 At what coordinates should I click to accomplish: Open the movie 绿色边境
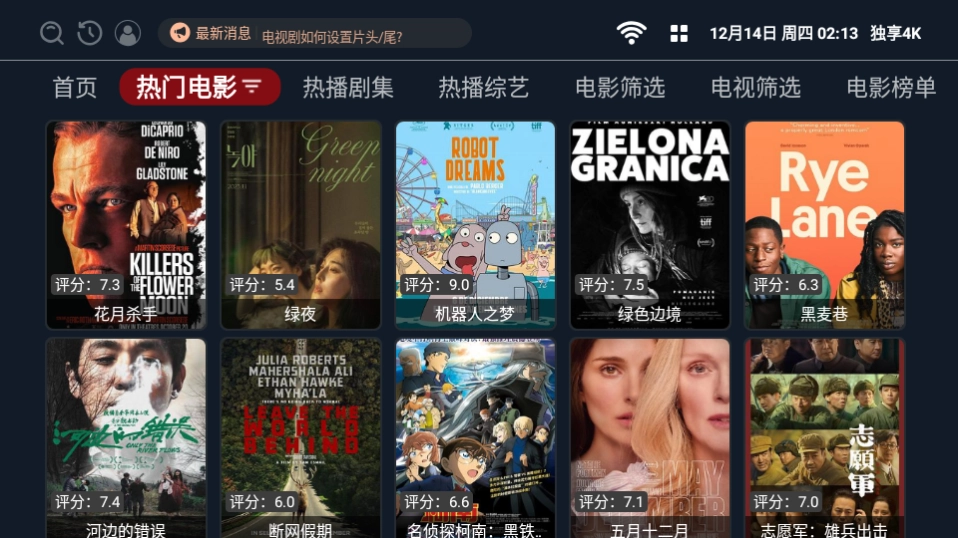point(649,225)
